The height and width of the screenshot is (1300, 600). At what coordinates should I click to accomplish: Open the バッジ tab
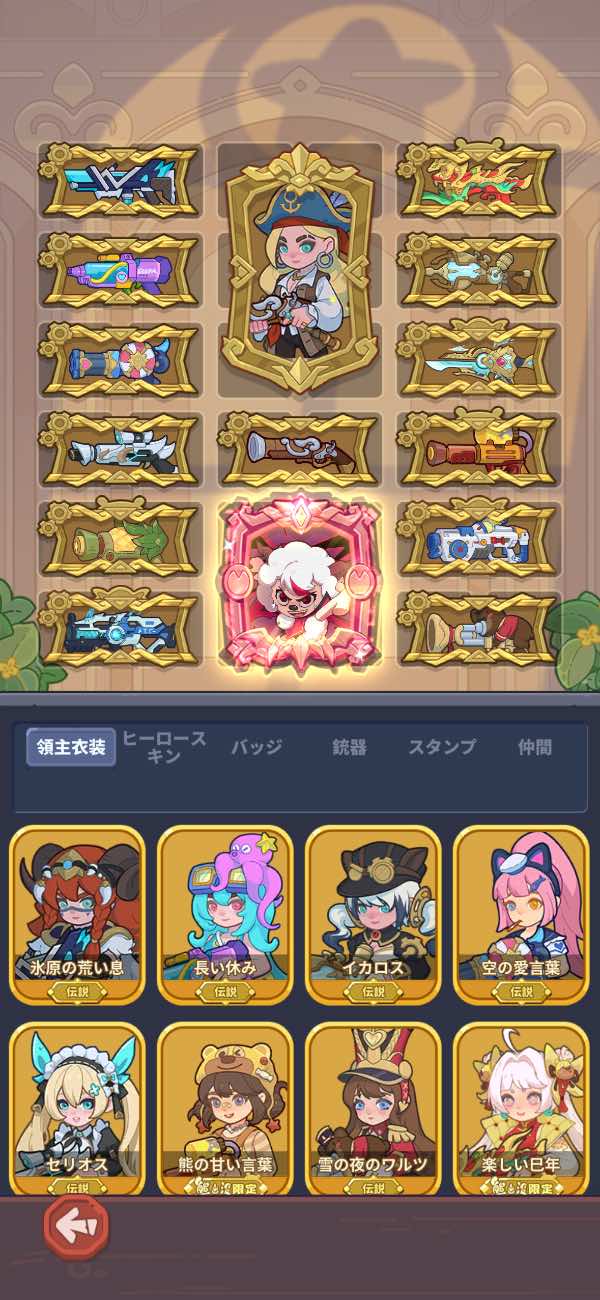point(257,747)
